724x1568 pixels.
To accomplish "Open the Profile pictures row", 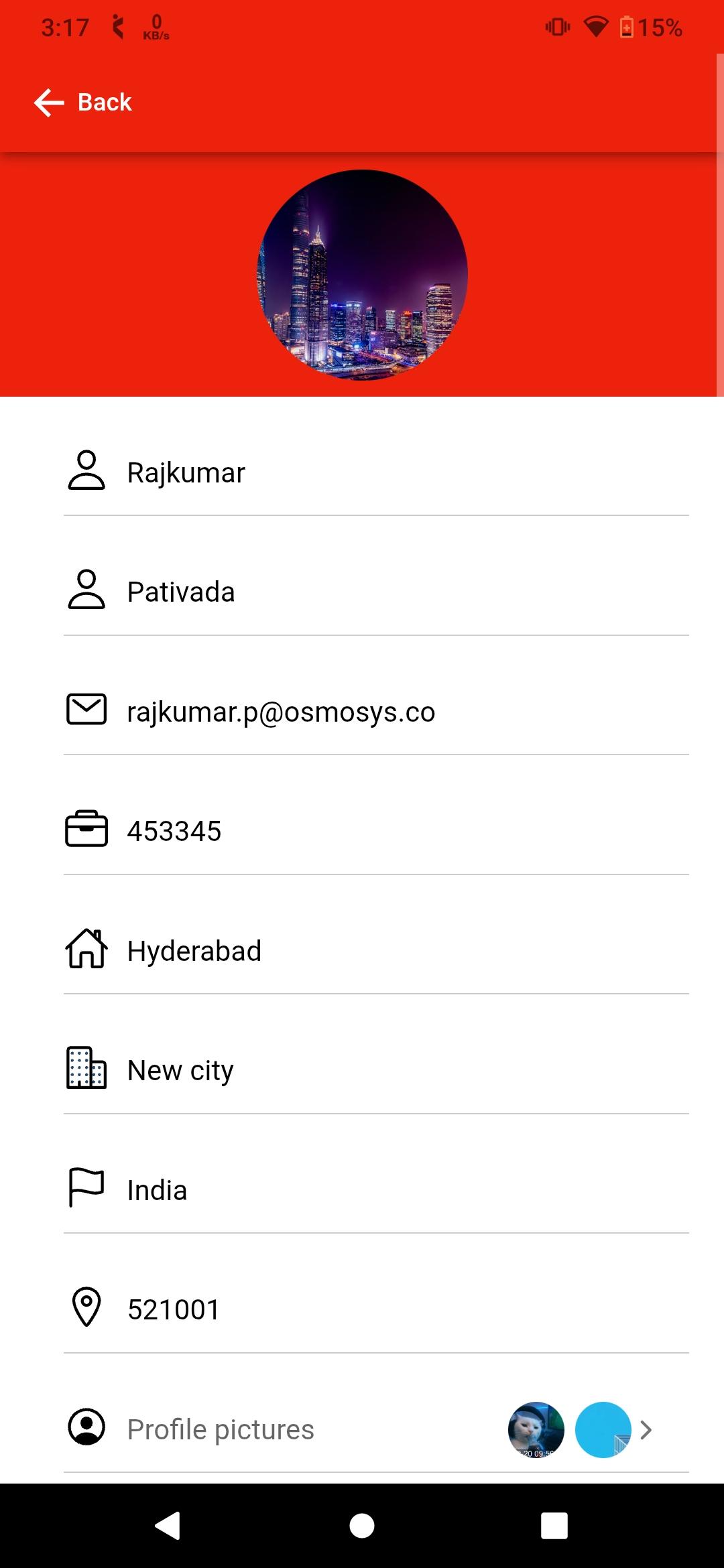I will click(375, 1429).
